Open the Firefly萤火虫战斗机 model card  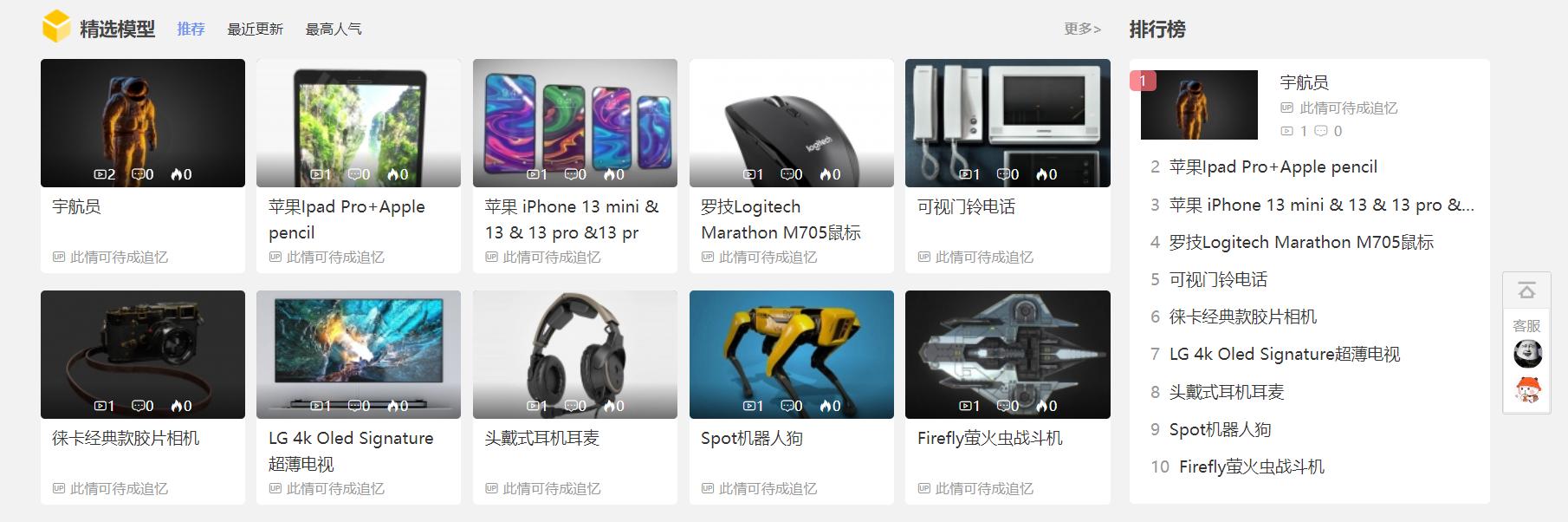click(1007, 355)
